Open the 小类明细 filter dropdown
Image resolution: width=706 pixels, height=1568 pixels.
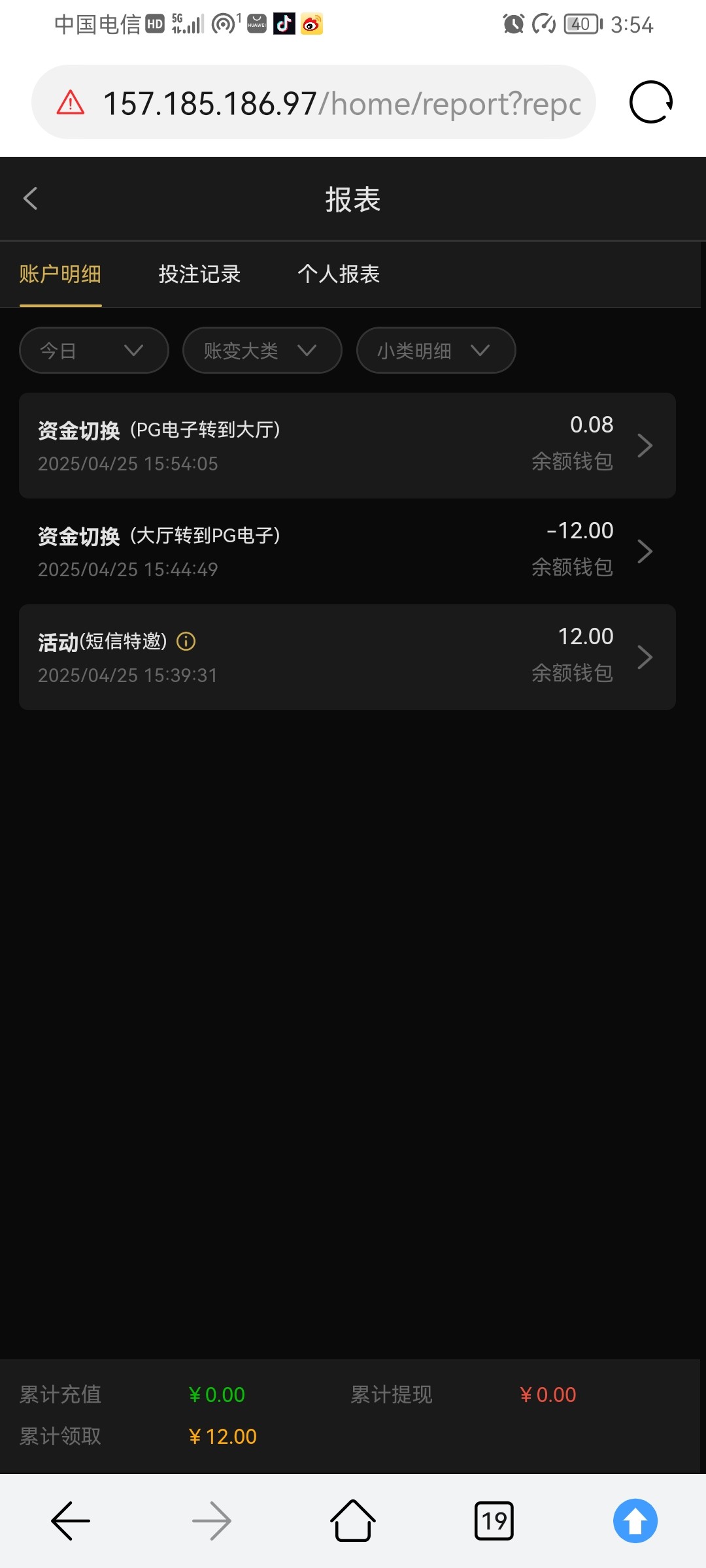pyautogui.click(x=436, y=350)
